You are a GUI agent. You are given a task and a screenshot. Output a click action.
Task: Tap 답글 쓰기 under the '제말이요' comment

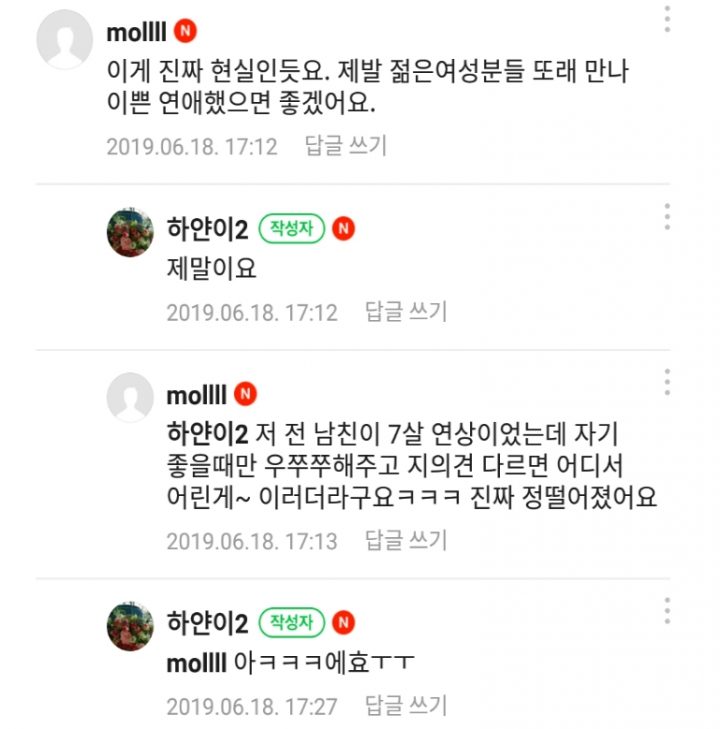click(x=405, y=312)
